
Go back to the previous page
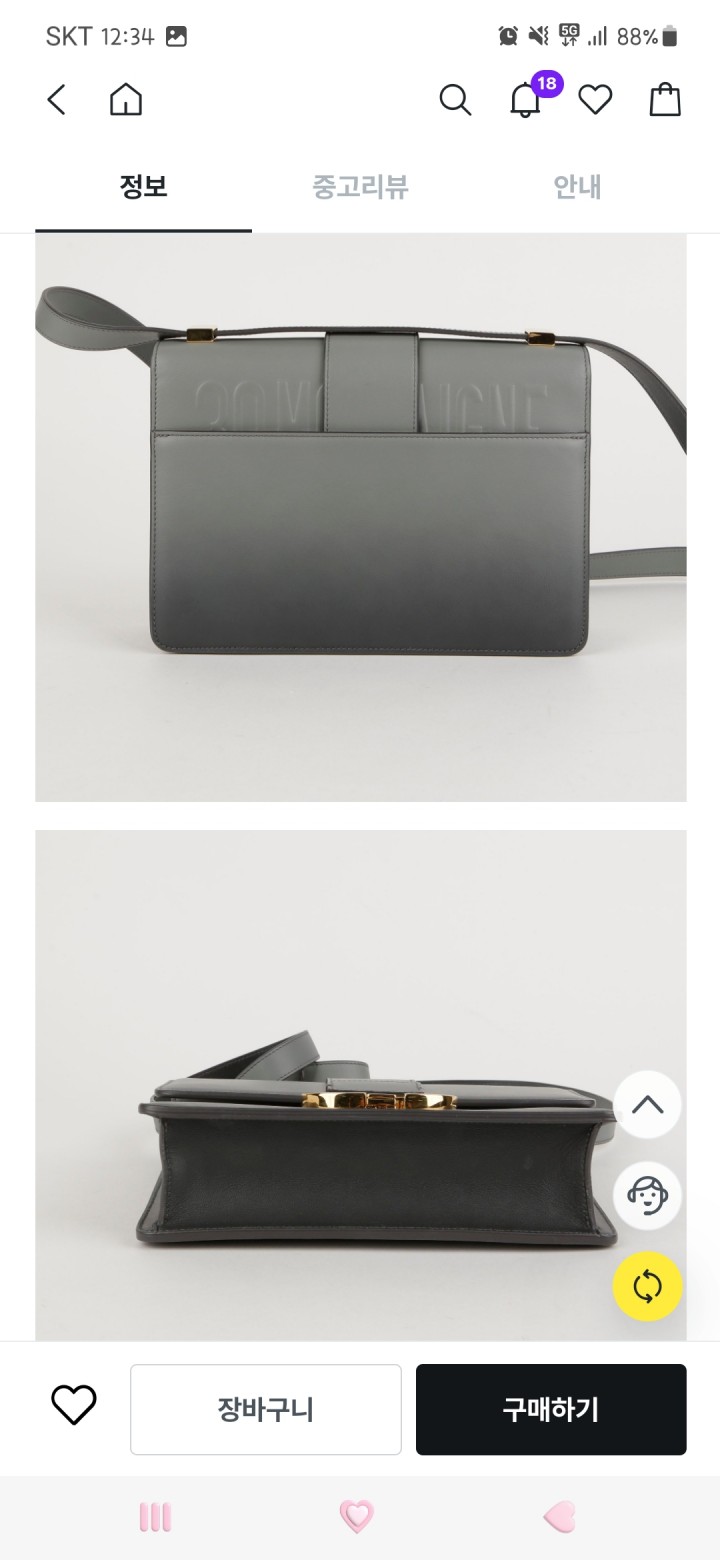point(57,100)
